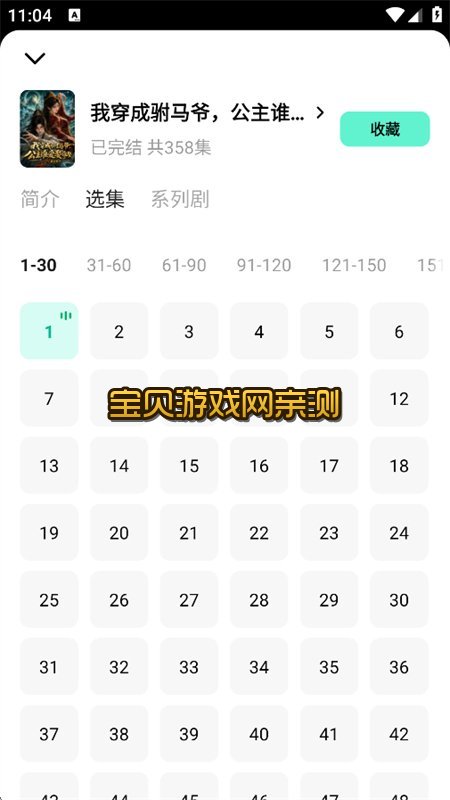The image size is (450, 800).
Task: Open episode 41
Action: coord(329,734)
